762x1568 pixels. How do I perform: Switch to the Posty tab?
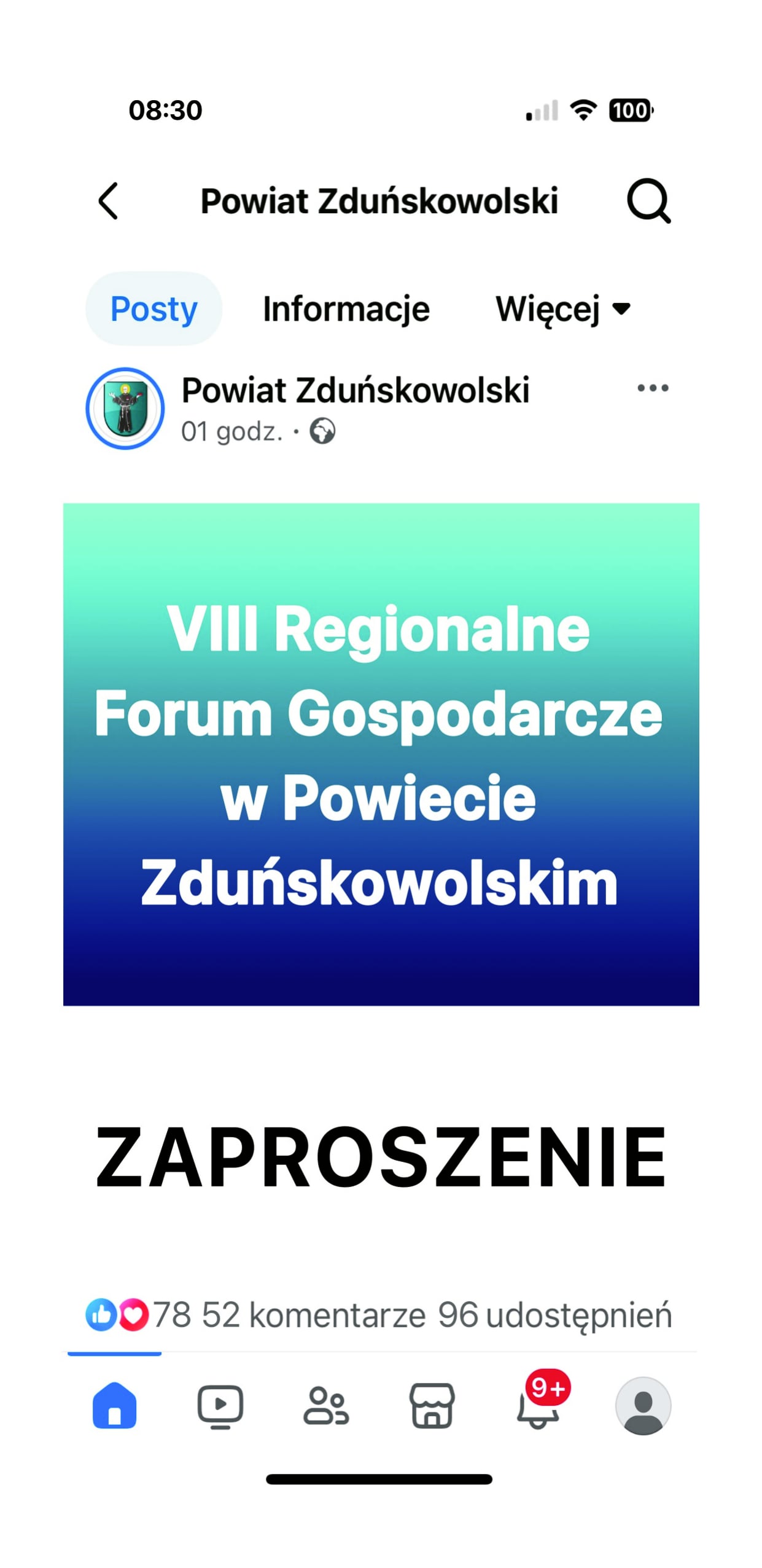(154, 308)
